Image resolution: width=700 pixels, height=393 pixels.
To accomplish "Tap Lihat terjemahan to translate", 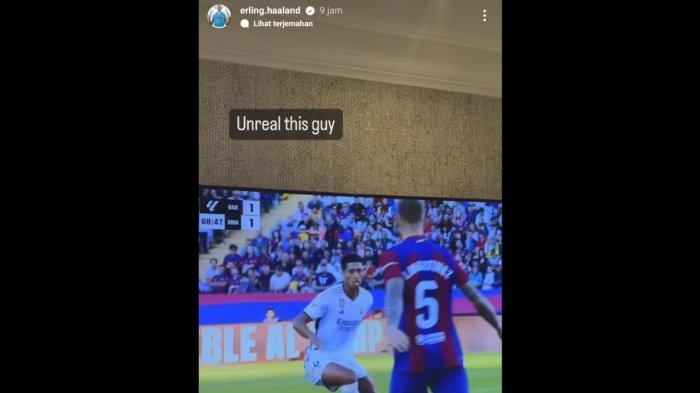I will (283, 24).
